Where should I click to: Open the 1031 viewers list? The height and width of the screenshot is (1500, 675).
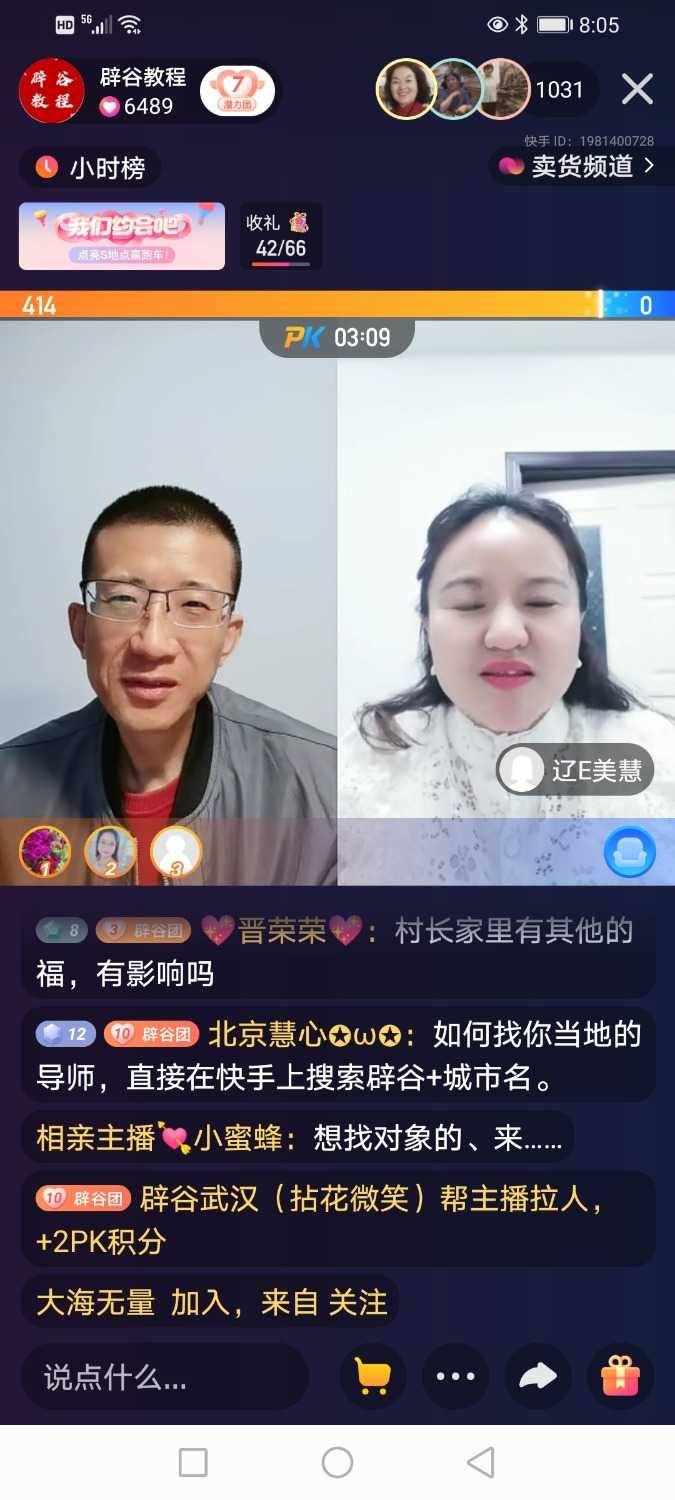558,90
